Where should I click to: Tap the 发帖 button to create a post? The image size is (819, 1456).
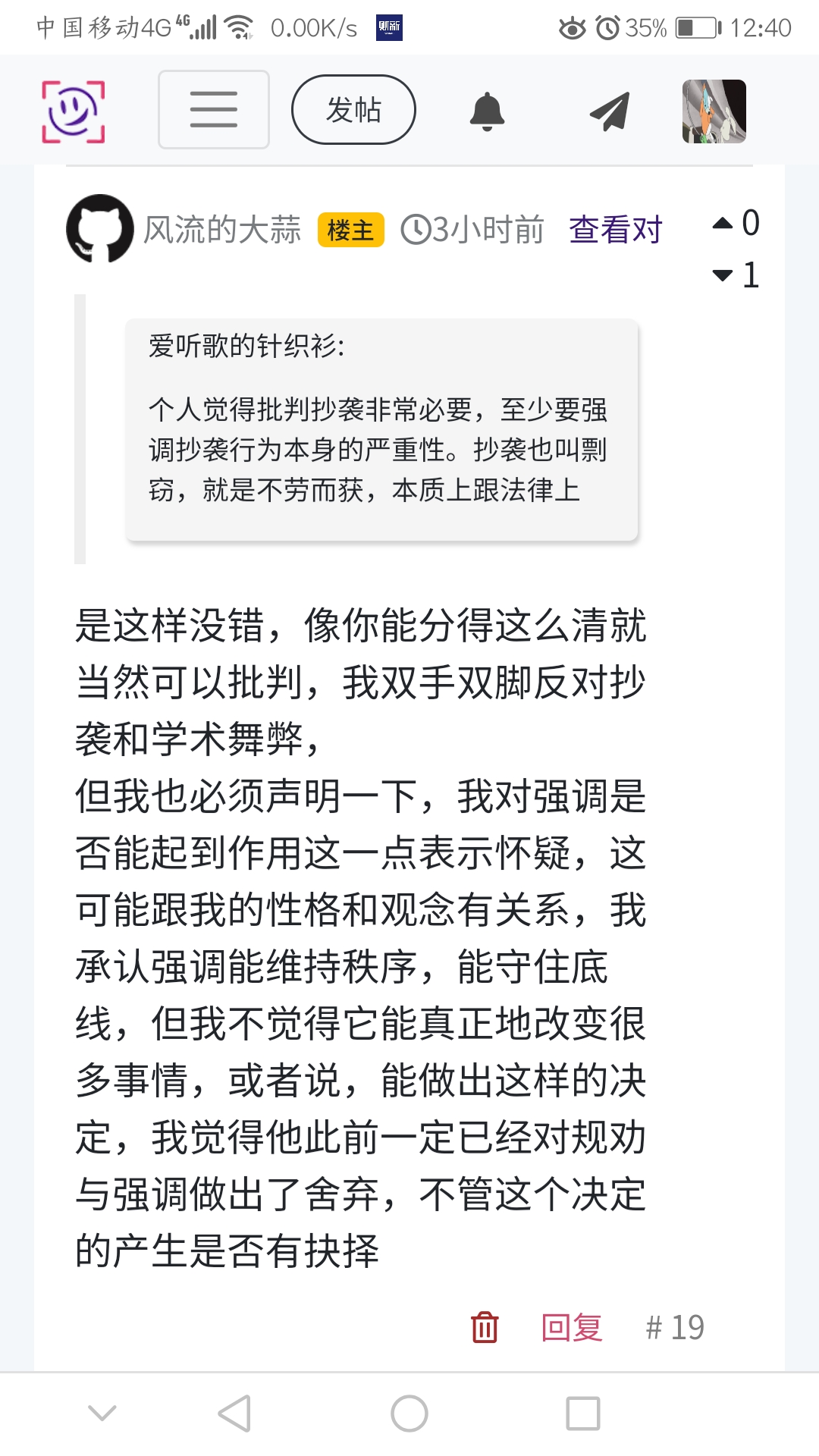click(x=353, y=110)
